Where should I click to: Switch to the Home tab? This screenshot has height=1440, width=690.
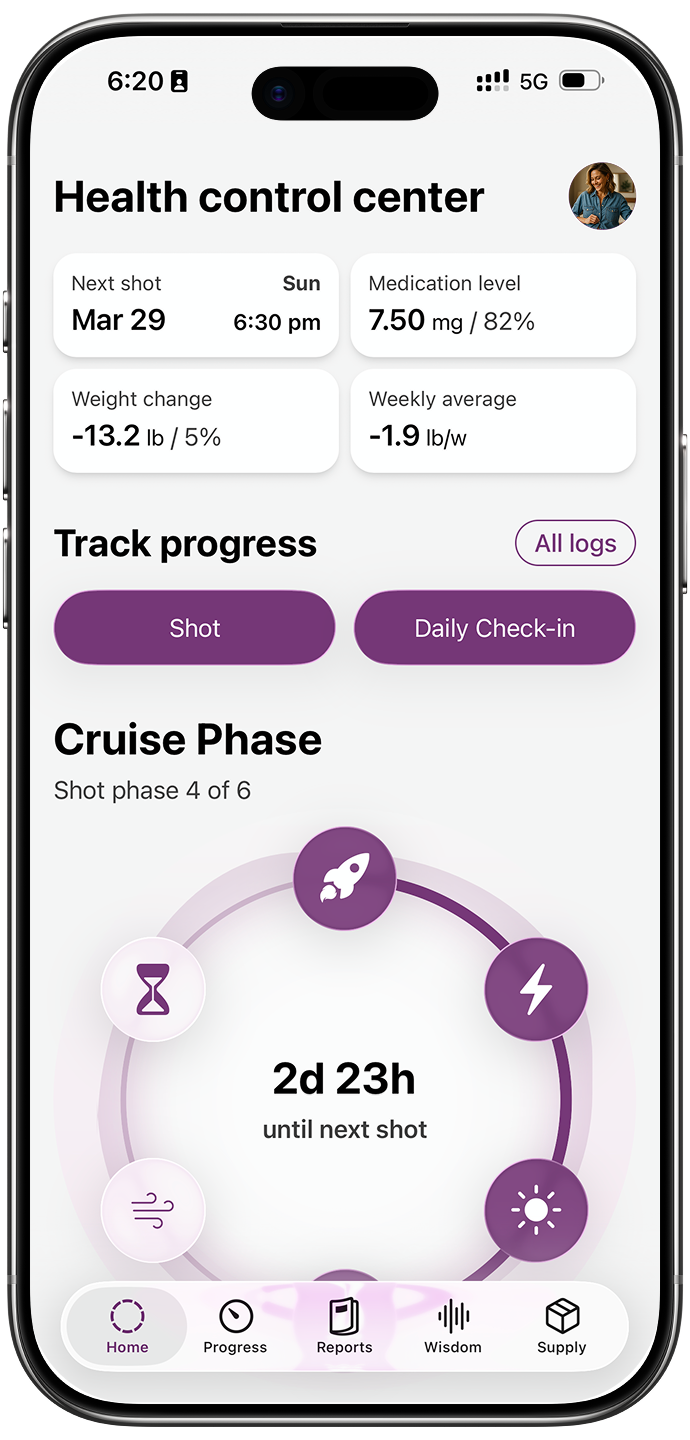[x=127, y=1327]
